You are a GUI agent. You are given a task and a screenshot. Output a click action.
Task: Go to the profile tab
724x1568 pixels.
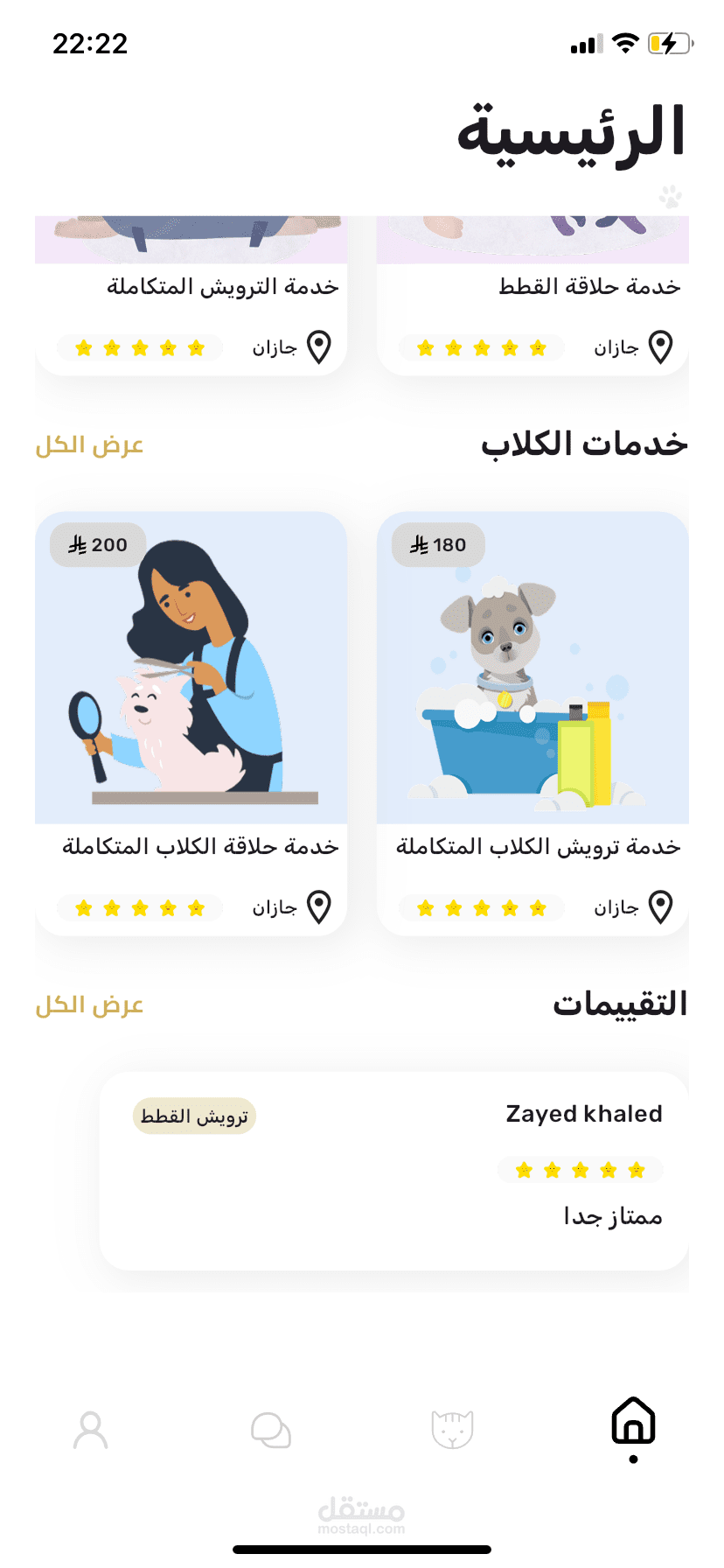pos(90,1430)
